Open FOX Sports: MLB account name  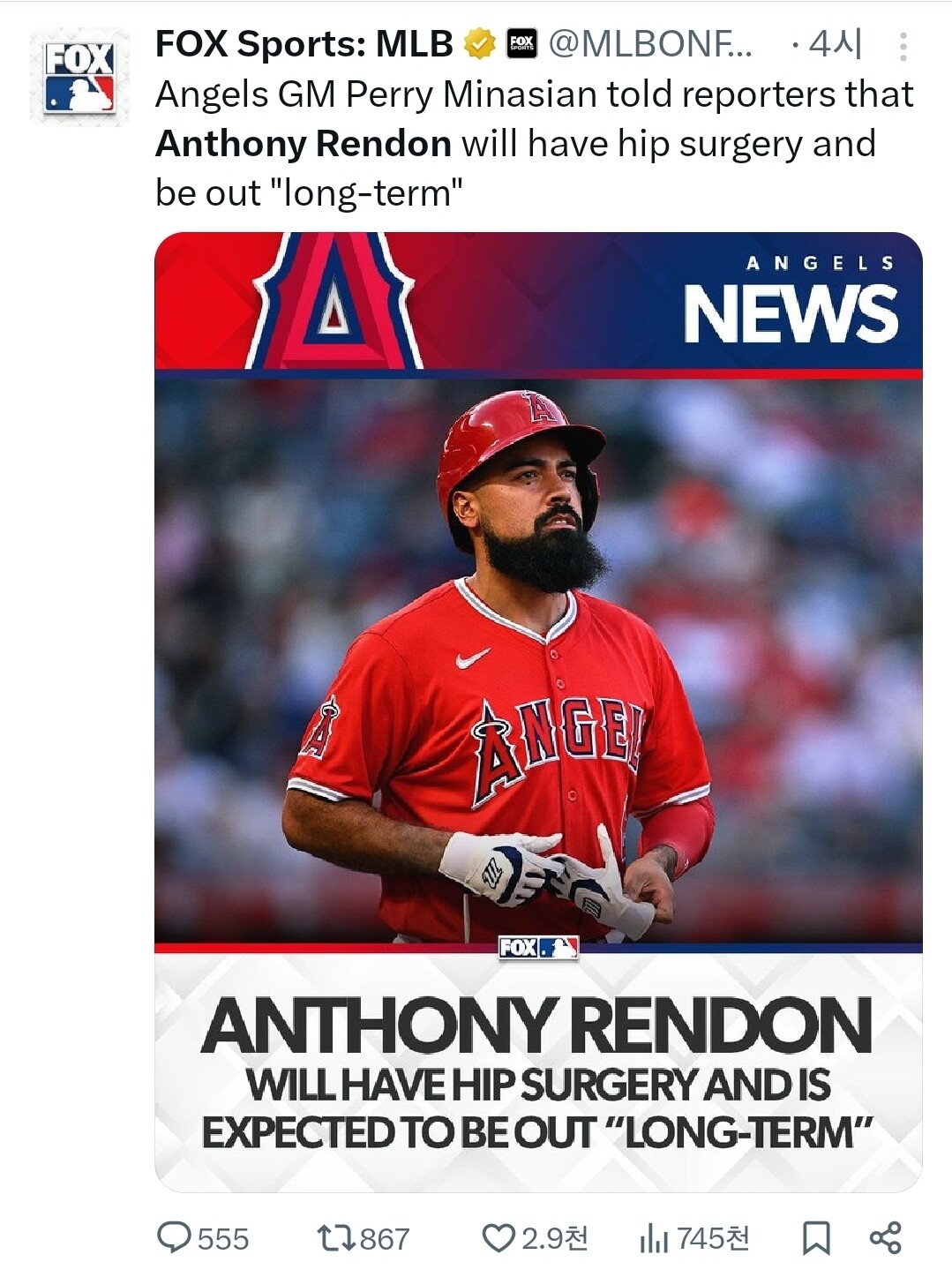tap(304, 43)
